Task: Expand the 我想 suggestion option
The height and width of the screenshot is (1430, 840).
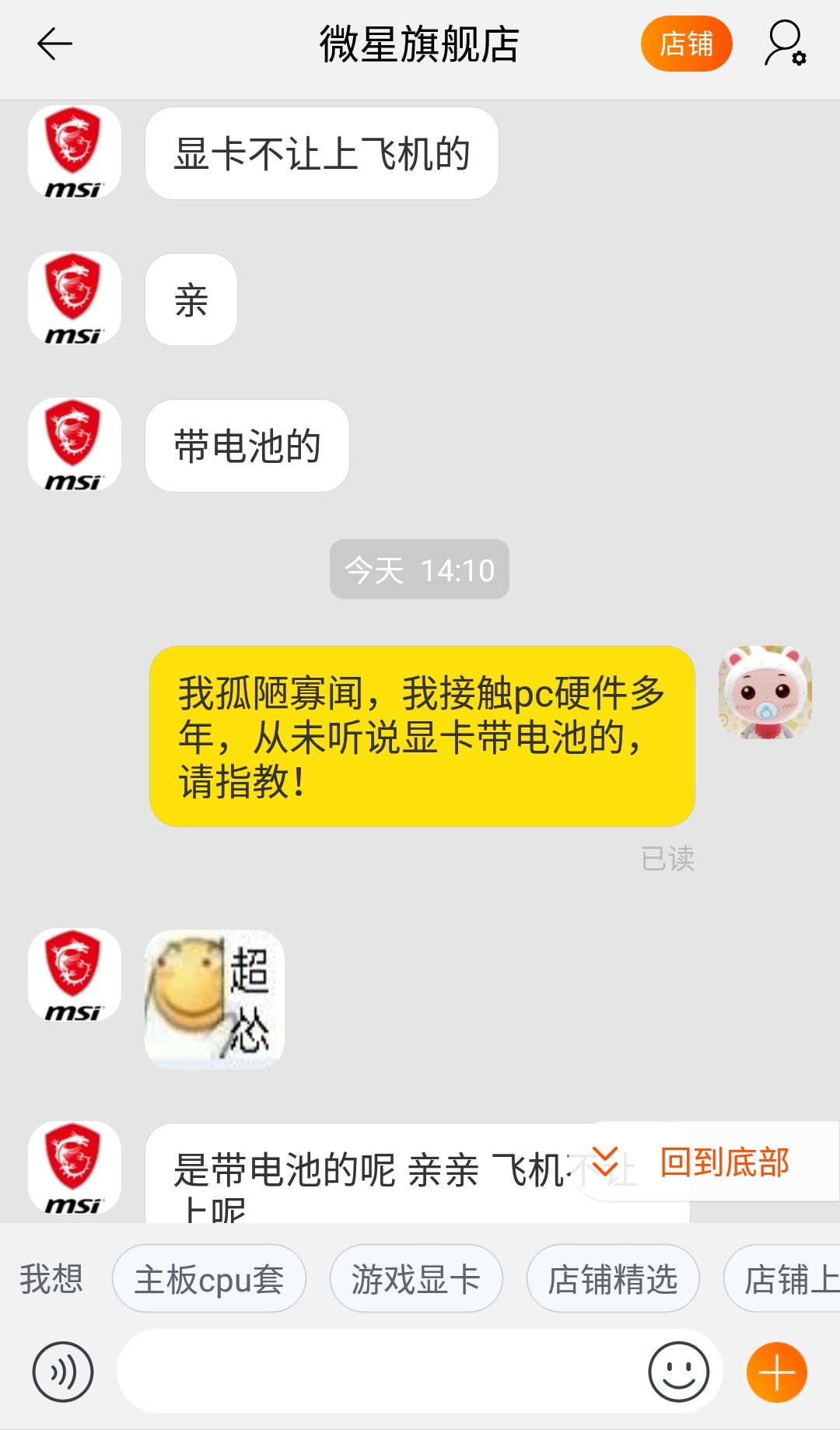Action: coord(51,1277)
